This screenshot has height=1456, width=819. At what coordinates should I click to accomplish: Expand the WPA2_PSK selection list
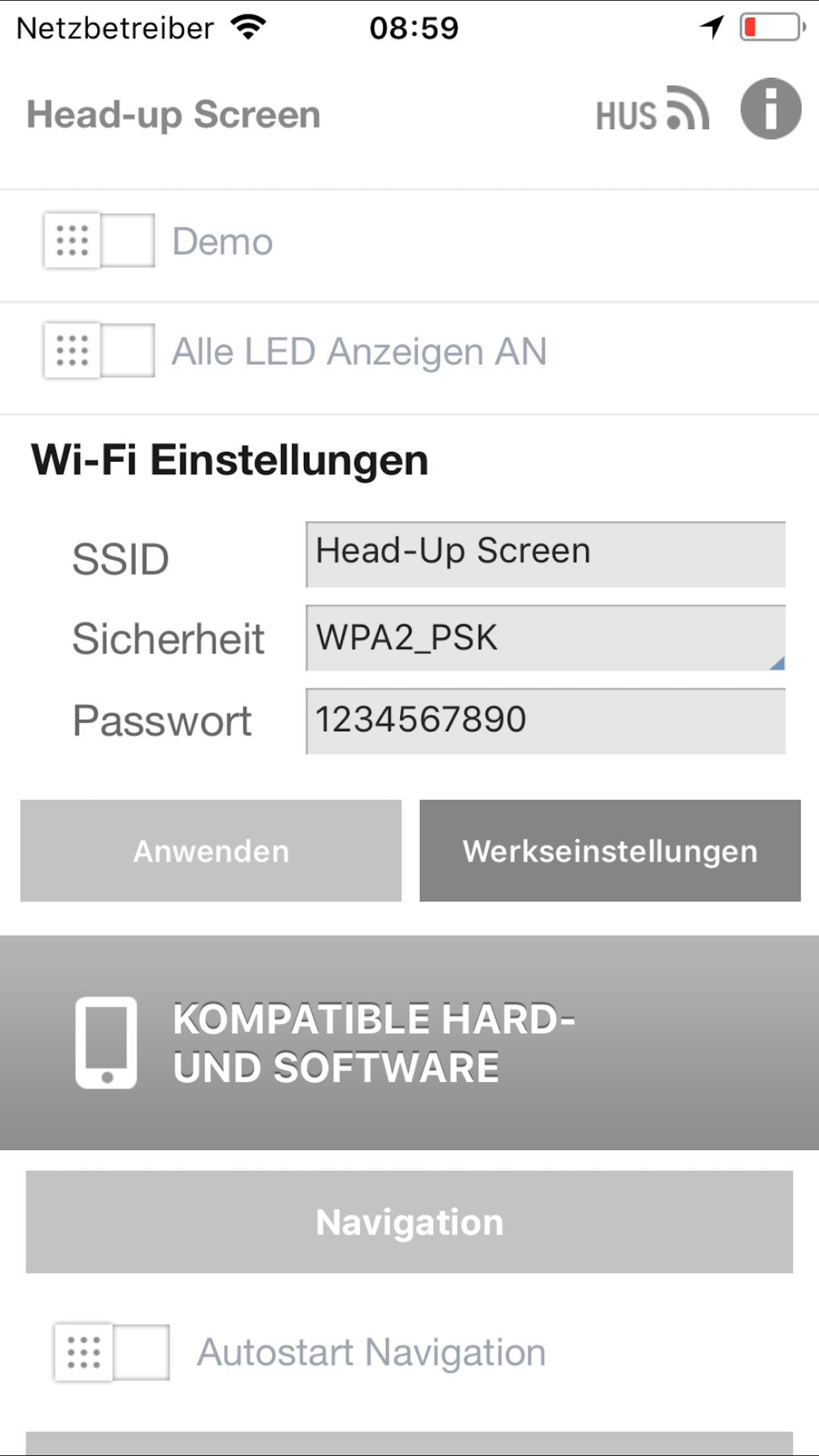775,663
